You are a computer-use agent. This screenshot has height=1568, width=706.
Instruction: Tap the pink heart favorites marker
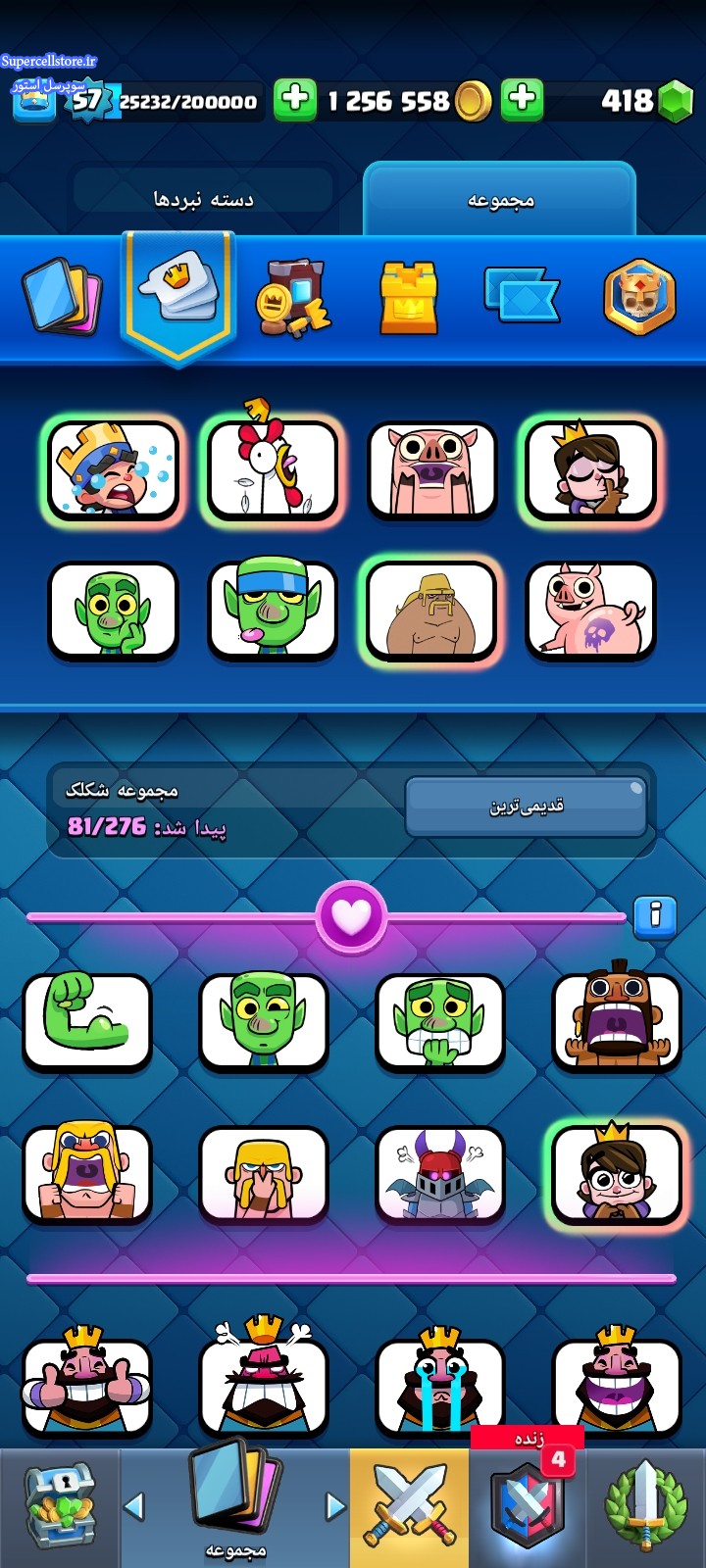click(352, 916)
